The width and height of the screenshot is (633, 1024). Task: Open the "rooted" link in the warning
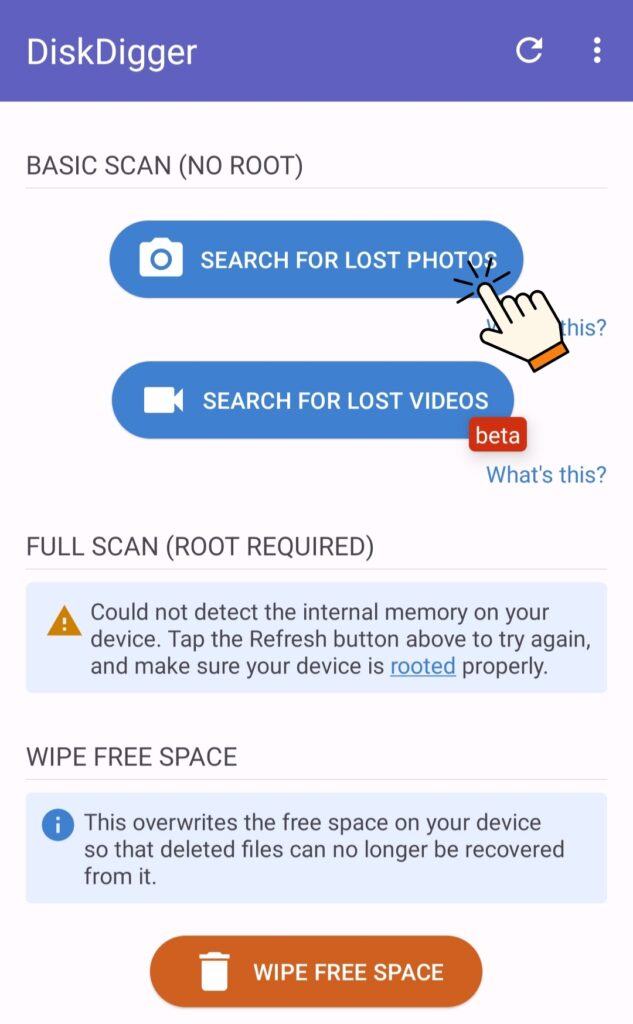coord(423,666)
